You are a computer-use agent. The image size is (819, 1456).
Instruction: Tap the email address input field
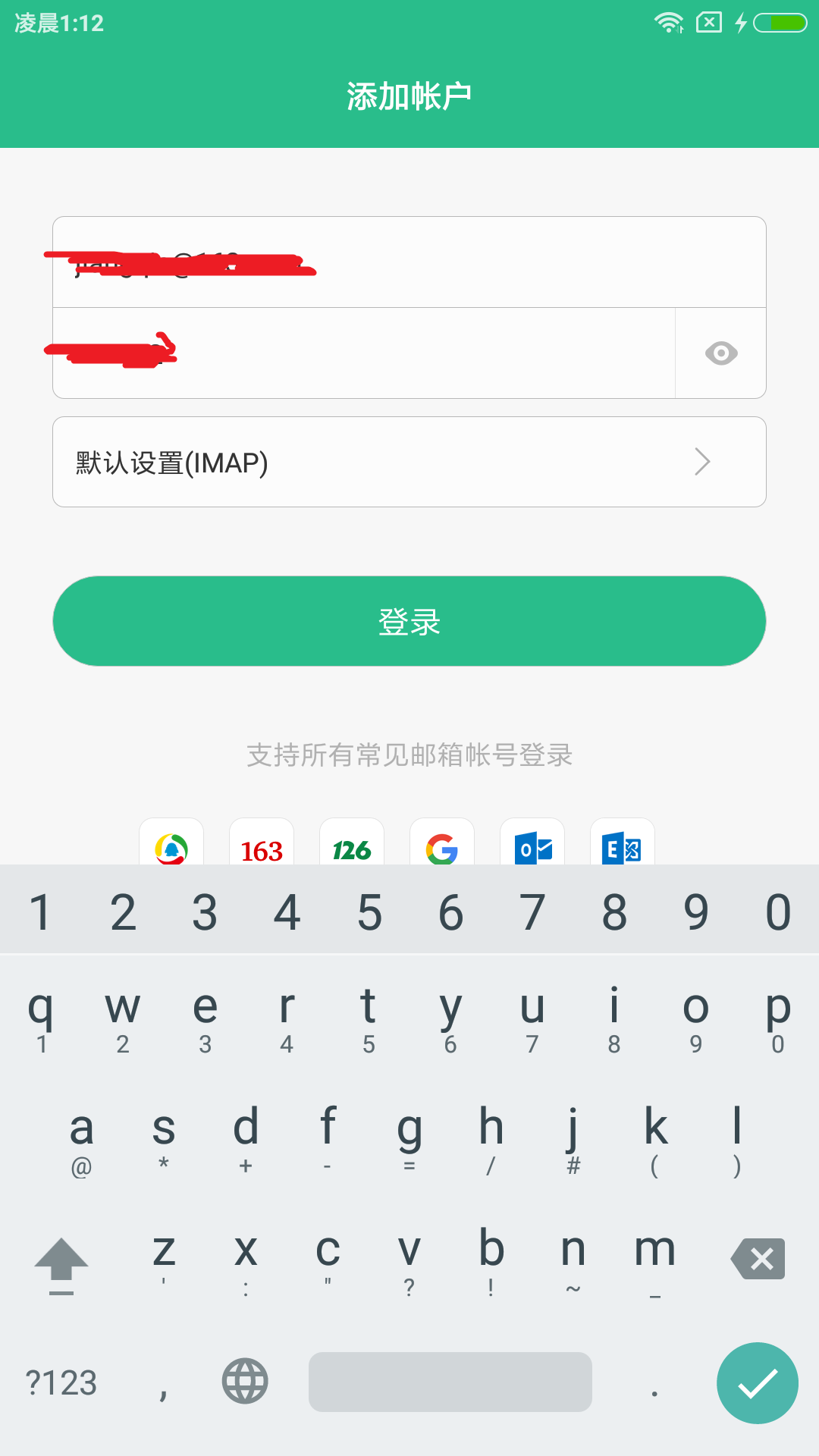pos(409,262)
